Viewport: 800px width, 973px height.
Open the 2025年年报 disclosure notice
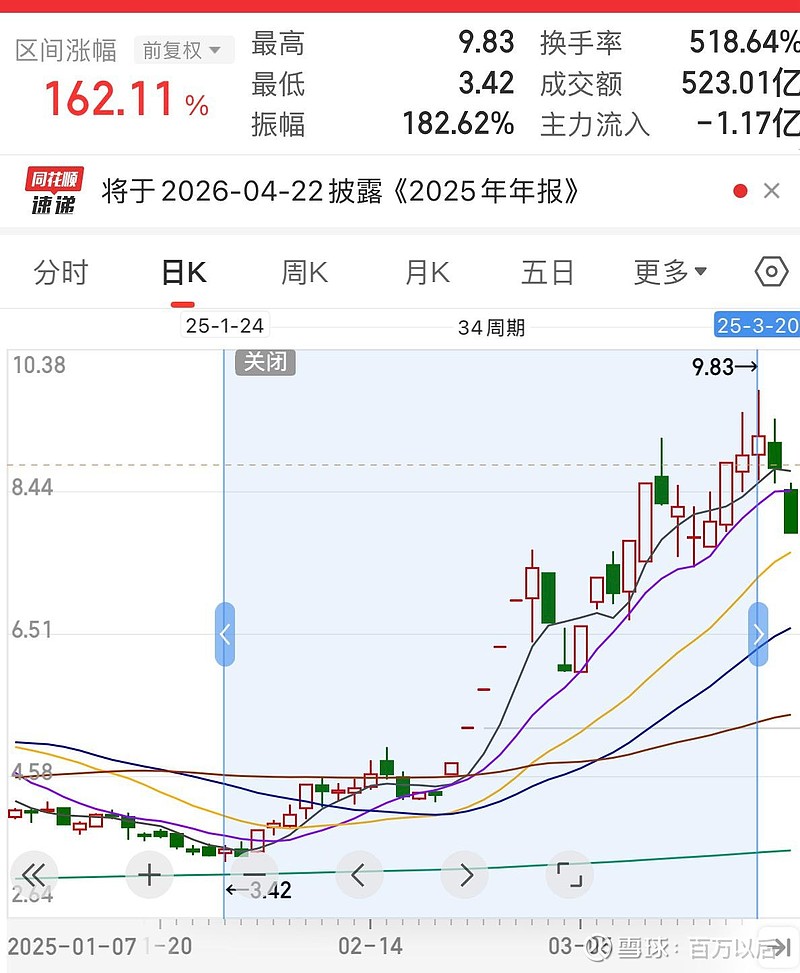(340, 190)
